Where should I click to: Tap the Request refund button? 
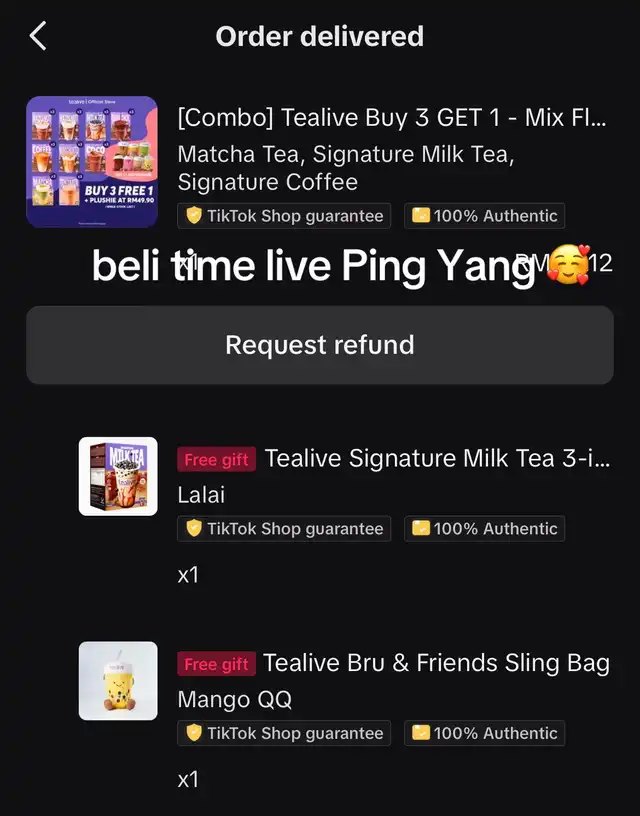point(319,345)
